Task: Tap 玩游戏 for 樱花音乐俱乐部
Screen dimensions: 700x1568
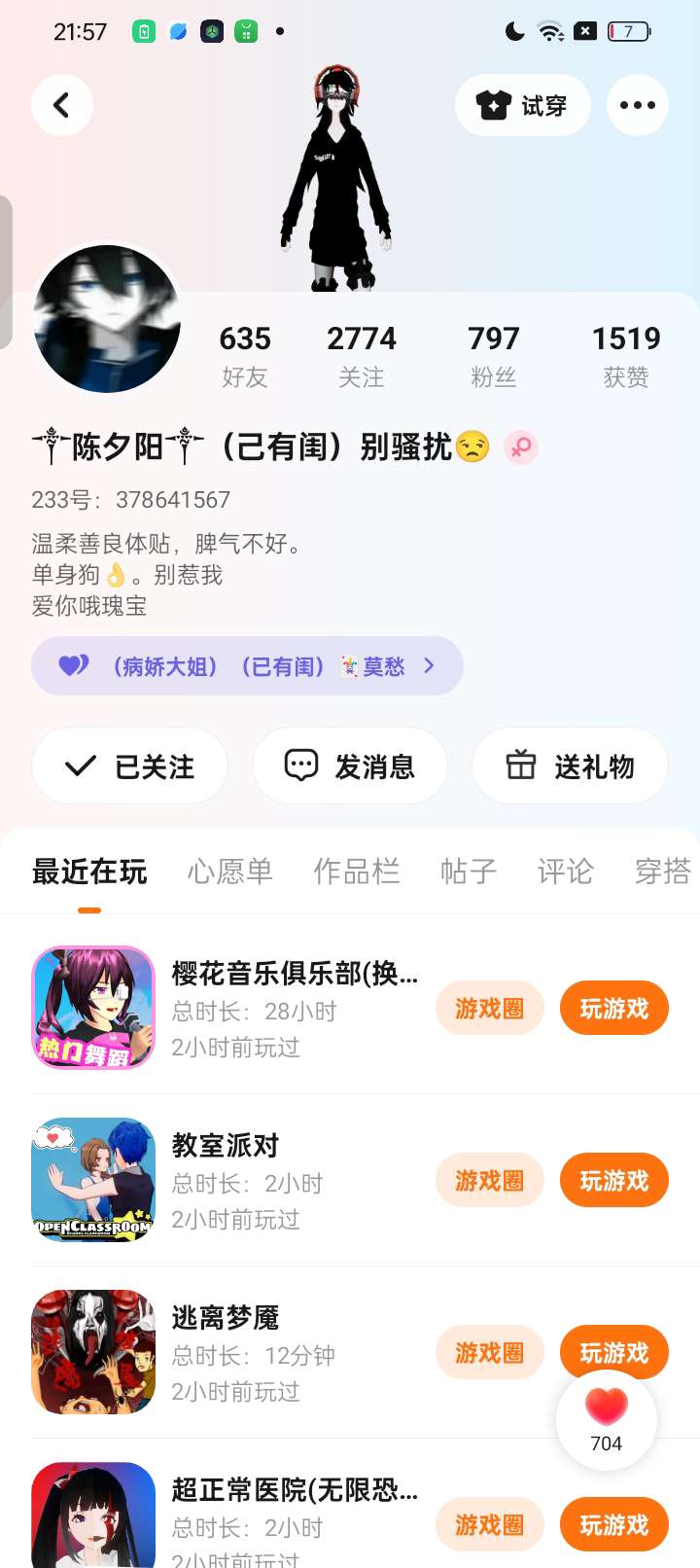Action: pyautogui.click(x=613, y=1009)
